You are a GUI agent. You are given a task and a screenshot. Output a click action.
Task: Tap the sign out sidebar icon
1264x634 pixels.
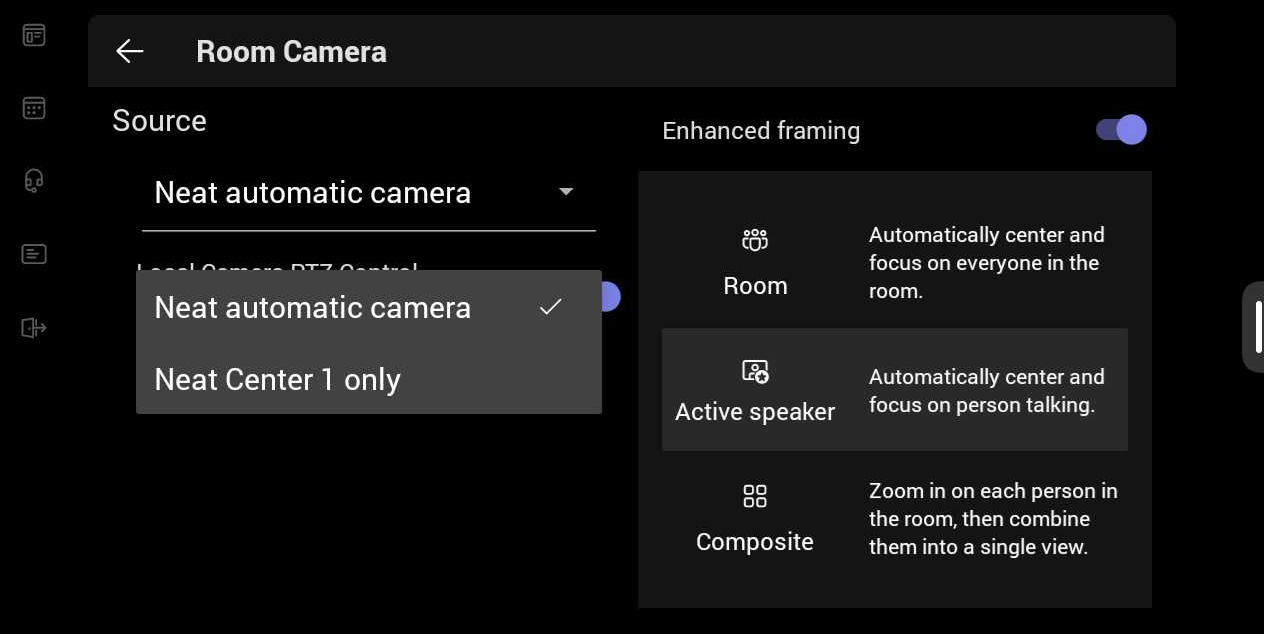[x=34, y=327]
